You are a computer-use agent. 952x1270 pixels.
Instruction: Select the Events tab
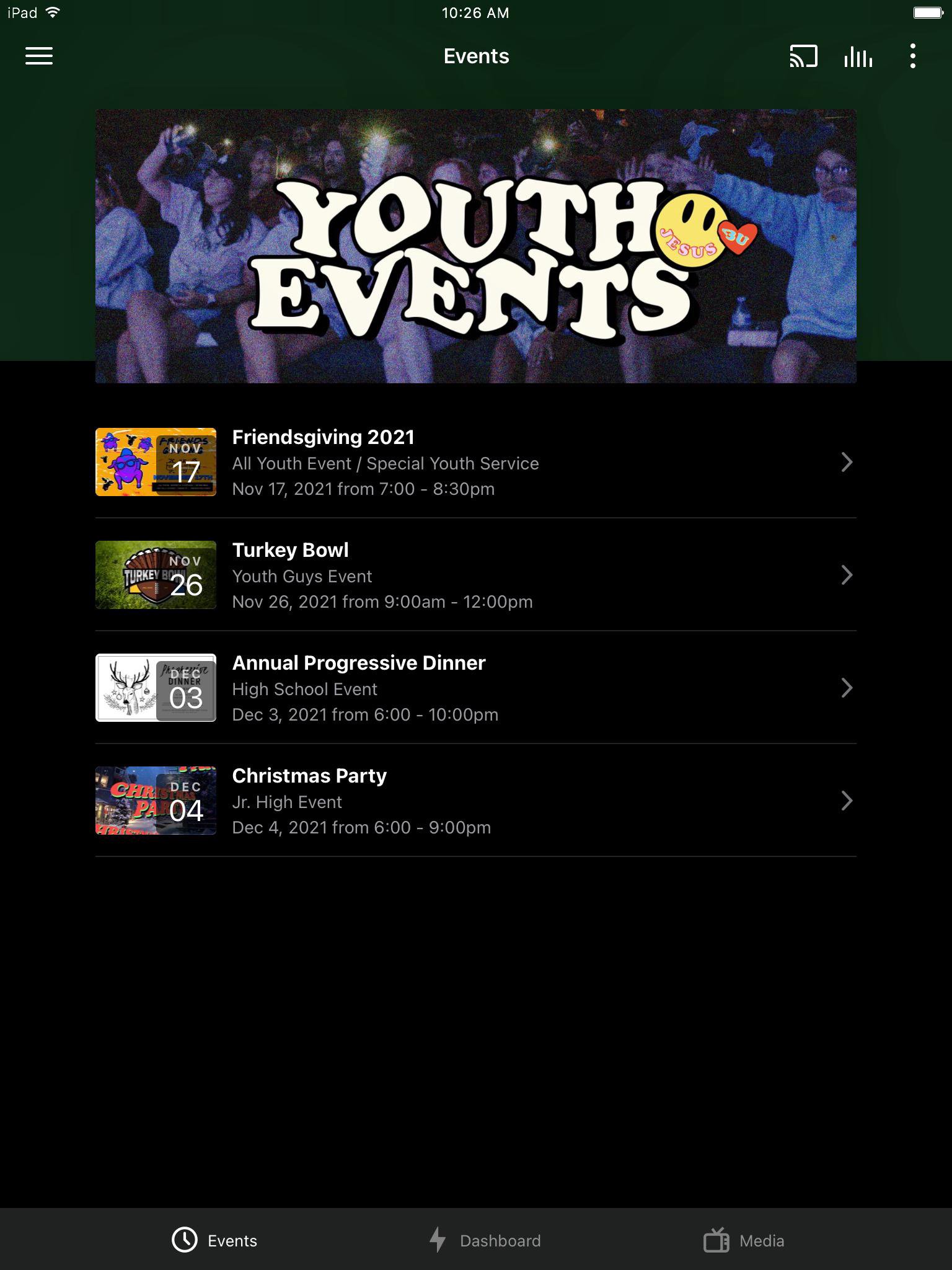point(214,1240)
